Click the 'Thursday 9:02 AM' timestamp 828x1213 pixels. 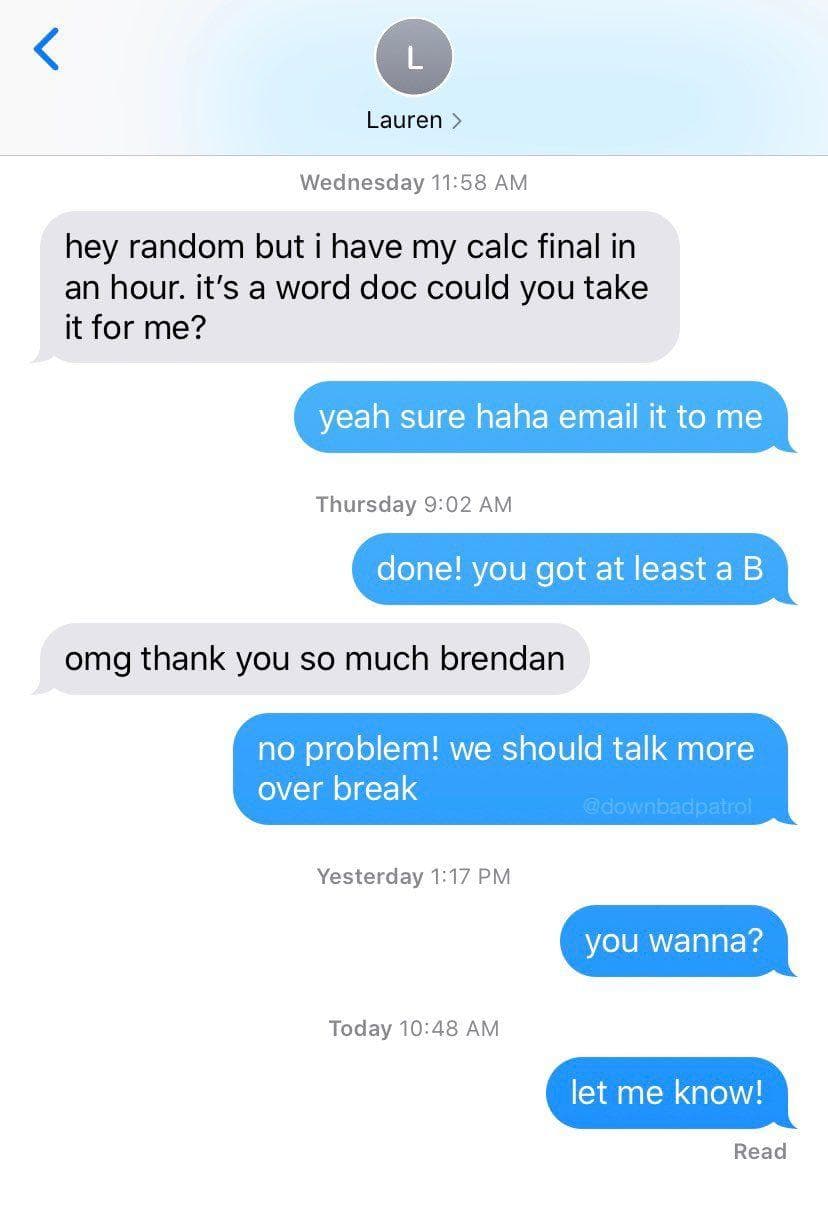[x=413, y=504]
